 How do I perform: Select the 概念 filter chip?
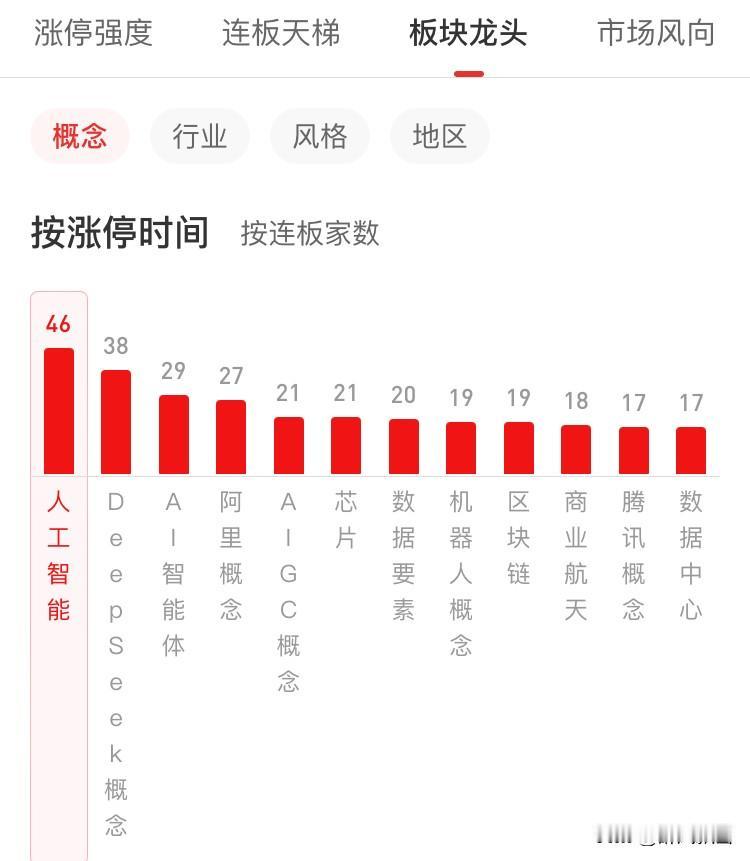(79, 137)
